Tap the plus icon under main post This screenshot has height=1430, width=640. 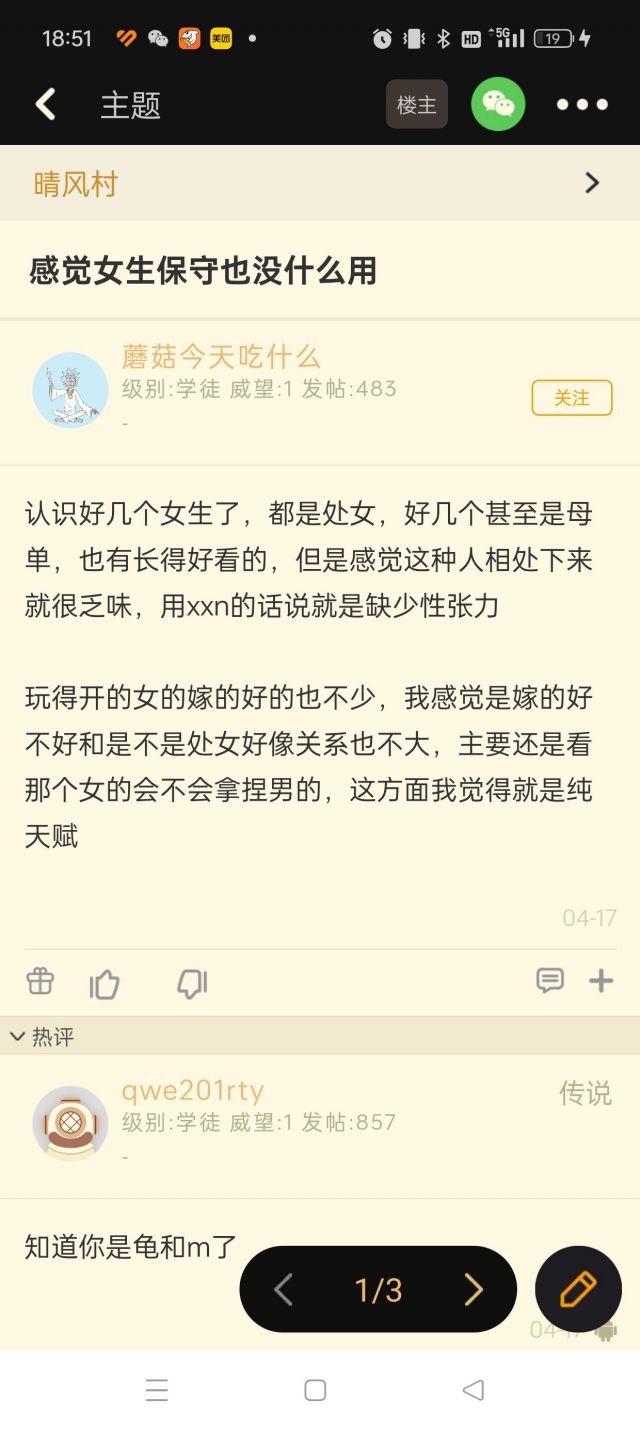point(601,981)
